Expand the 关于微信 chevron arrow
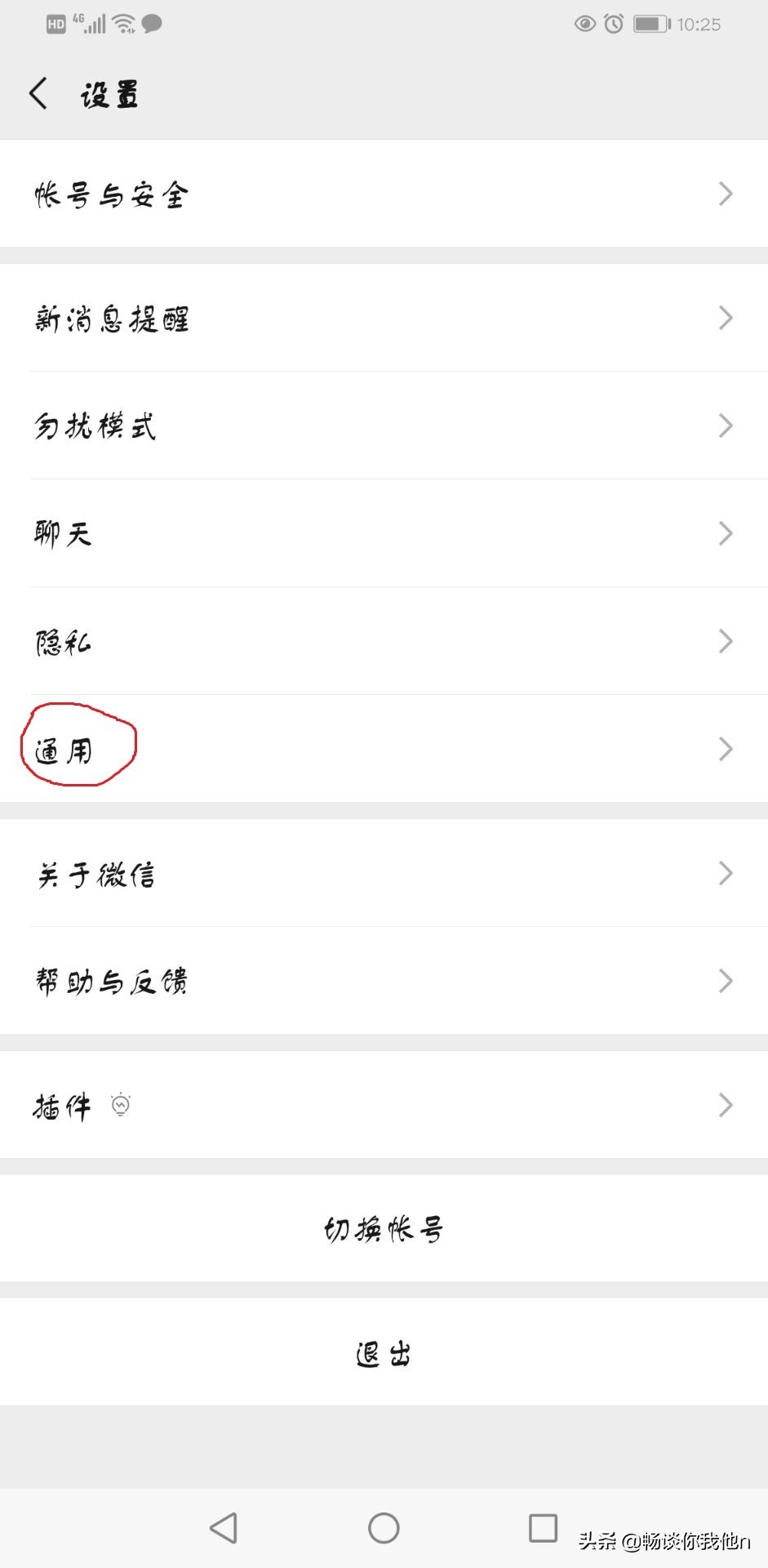The width and height of the screenshot is (768, 1568). click(725, 873)
